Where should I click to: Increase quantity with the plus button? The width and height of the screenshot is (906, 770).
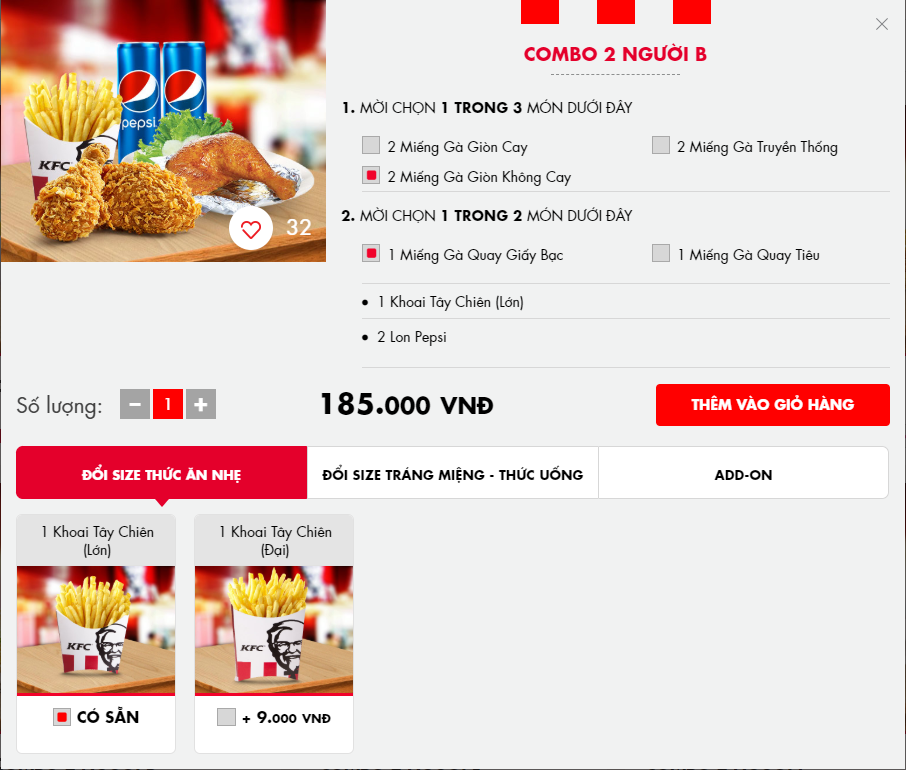pyautogui.click(x=201, y=405)
